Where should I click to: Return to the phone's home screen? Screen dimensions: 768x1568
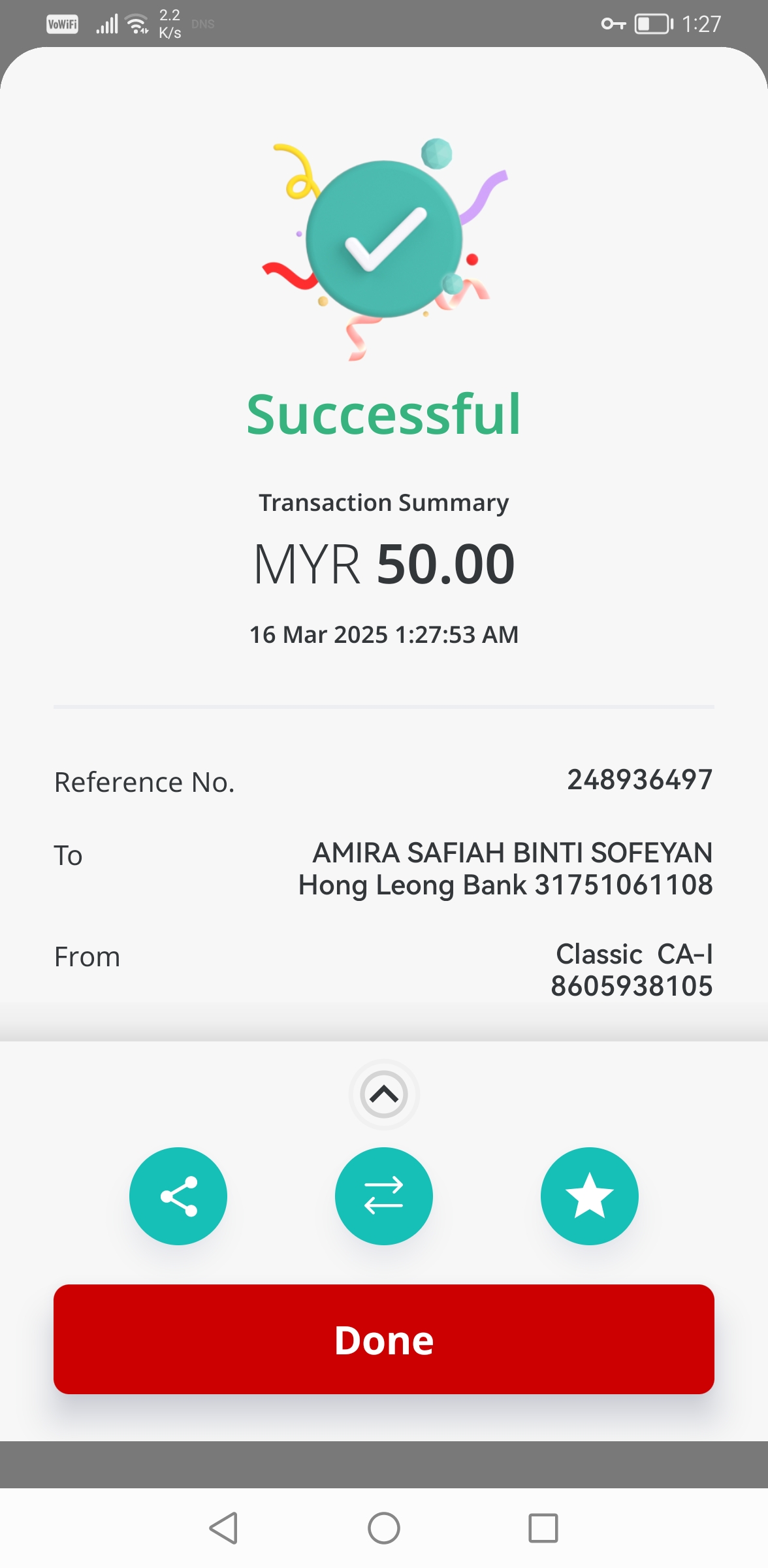point(384,1528)
